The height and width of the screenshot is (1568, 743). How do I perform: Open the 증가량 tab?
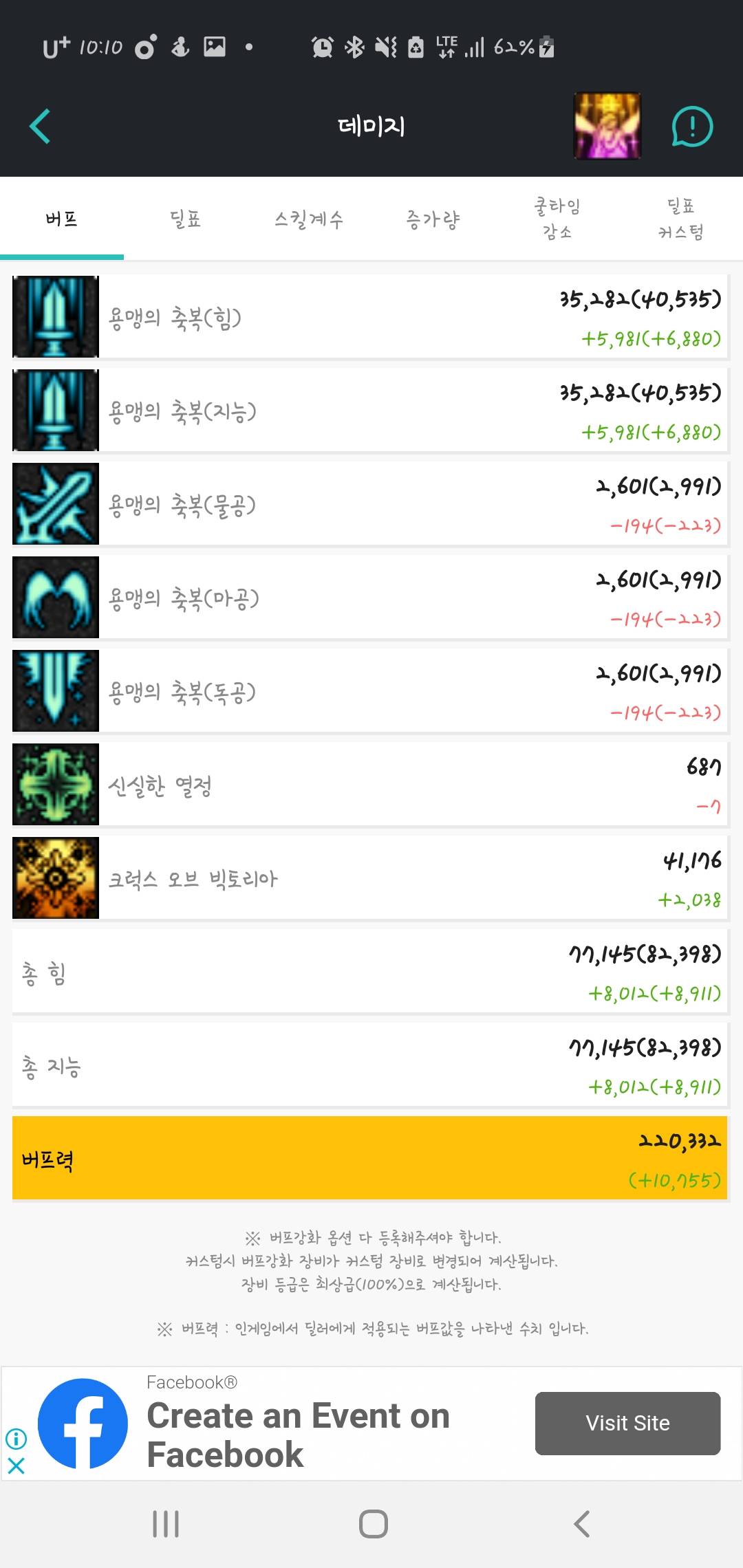pos(433,219)
